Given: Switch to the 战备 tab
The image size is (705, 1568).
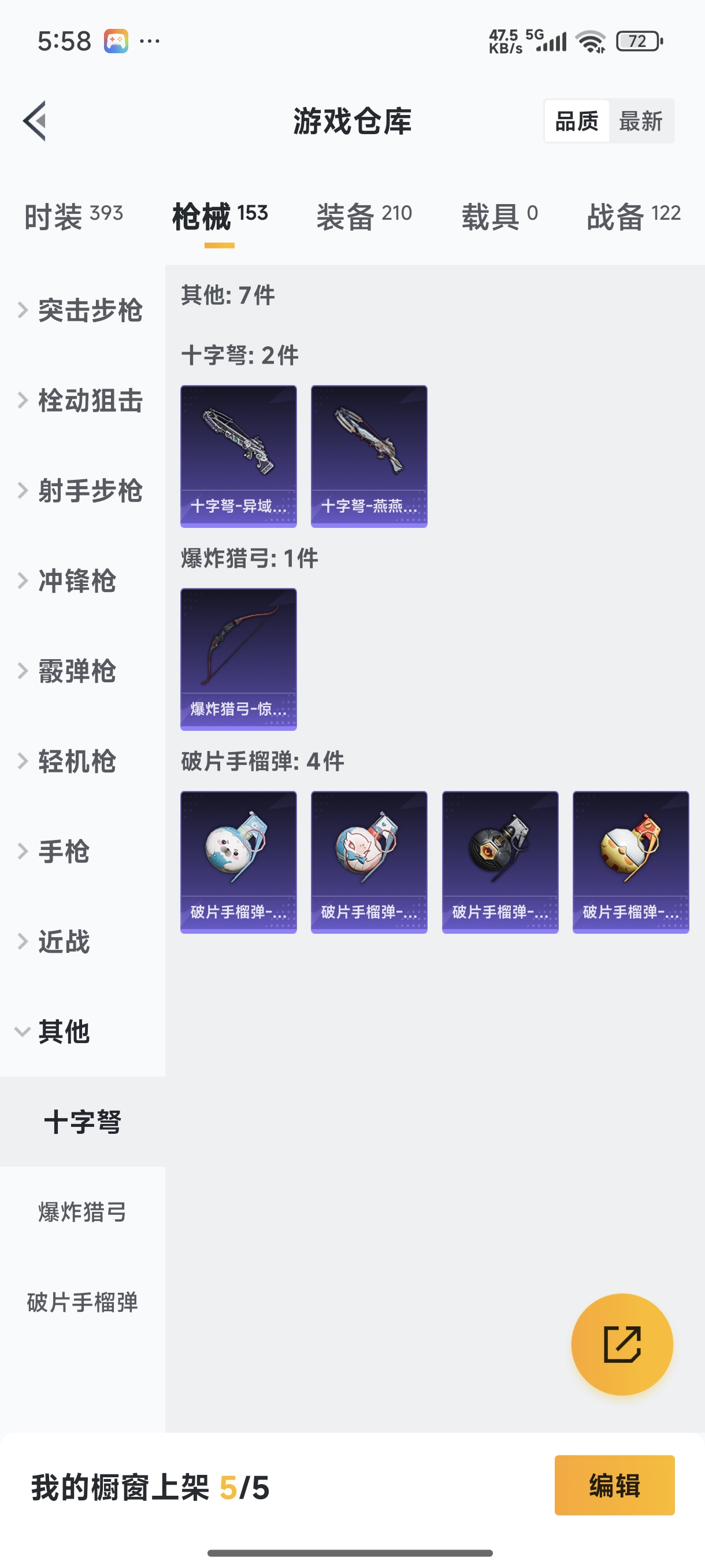Looking at the screenshot, I should pyautogui.click(x=633, y=216).
